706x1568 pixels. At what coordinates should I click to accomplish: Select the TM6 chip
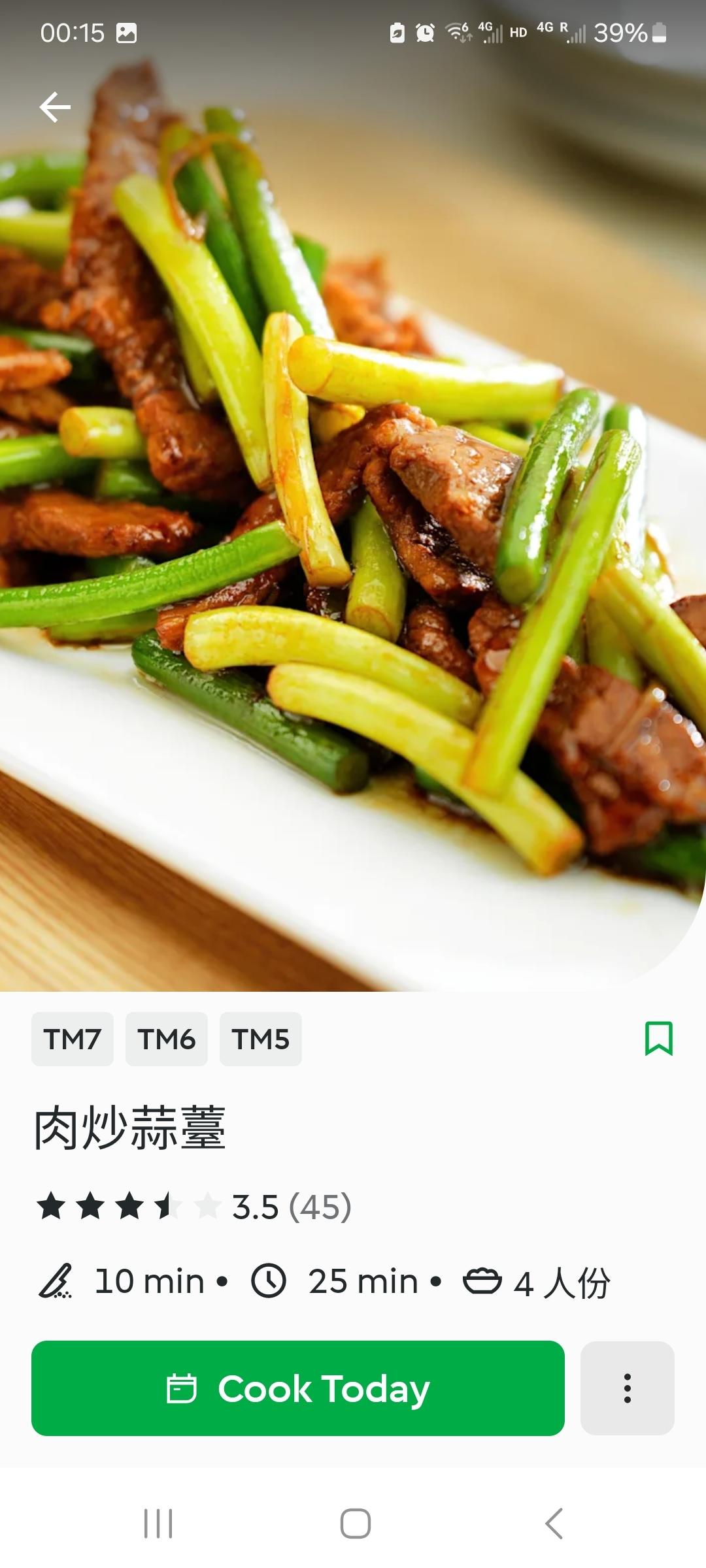(x=167, y=1039)
